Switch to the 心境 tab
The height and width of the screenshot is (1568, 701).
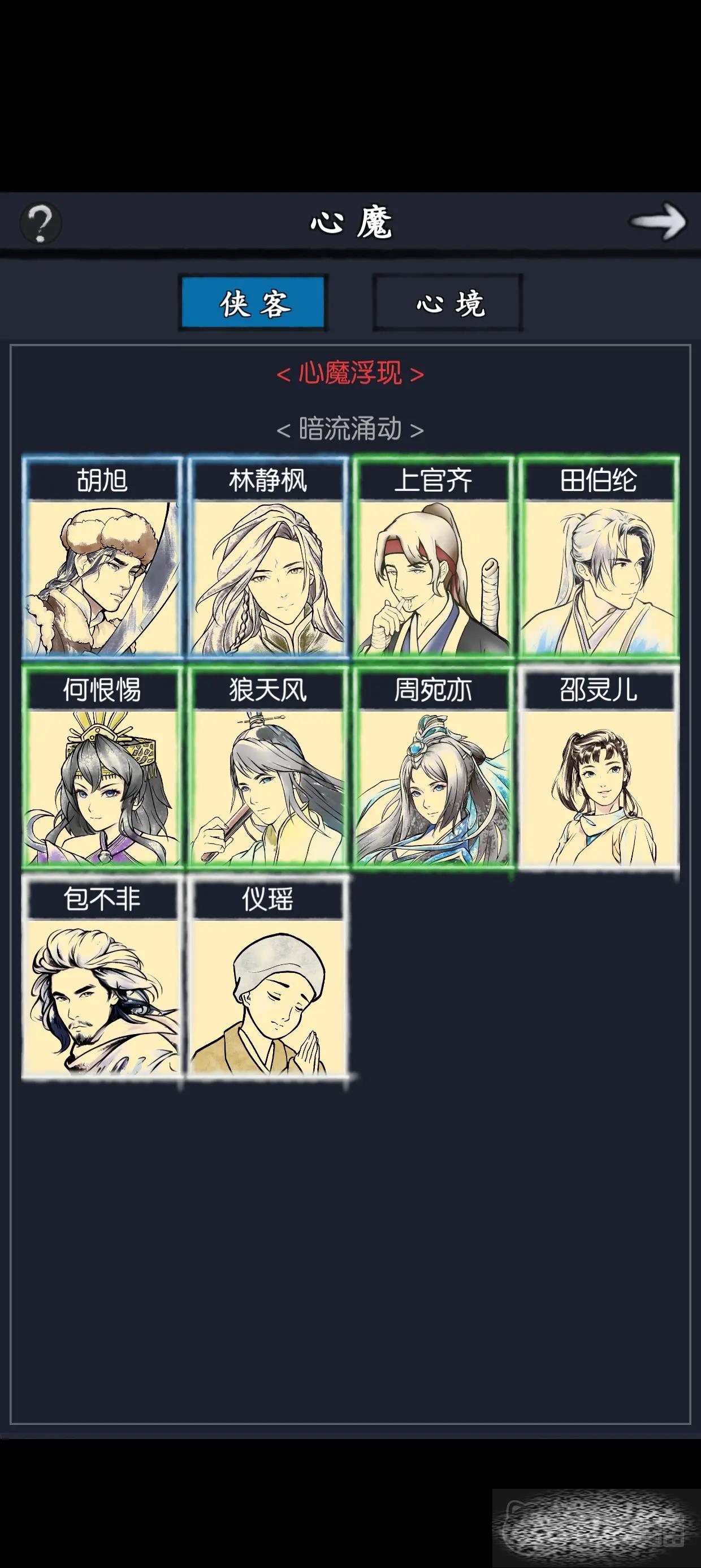(448, 303)
